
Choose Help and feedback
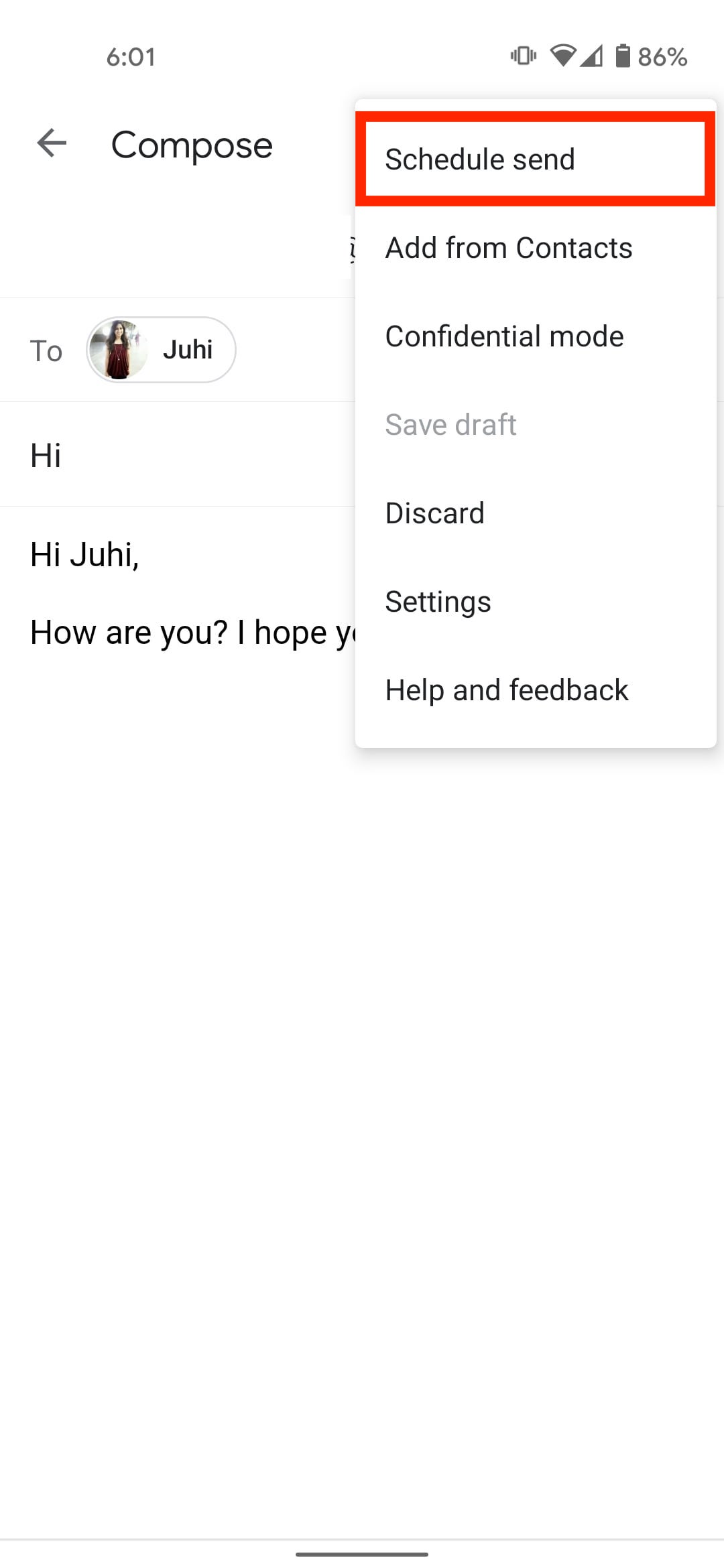[506, 689]
